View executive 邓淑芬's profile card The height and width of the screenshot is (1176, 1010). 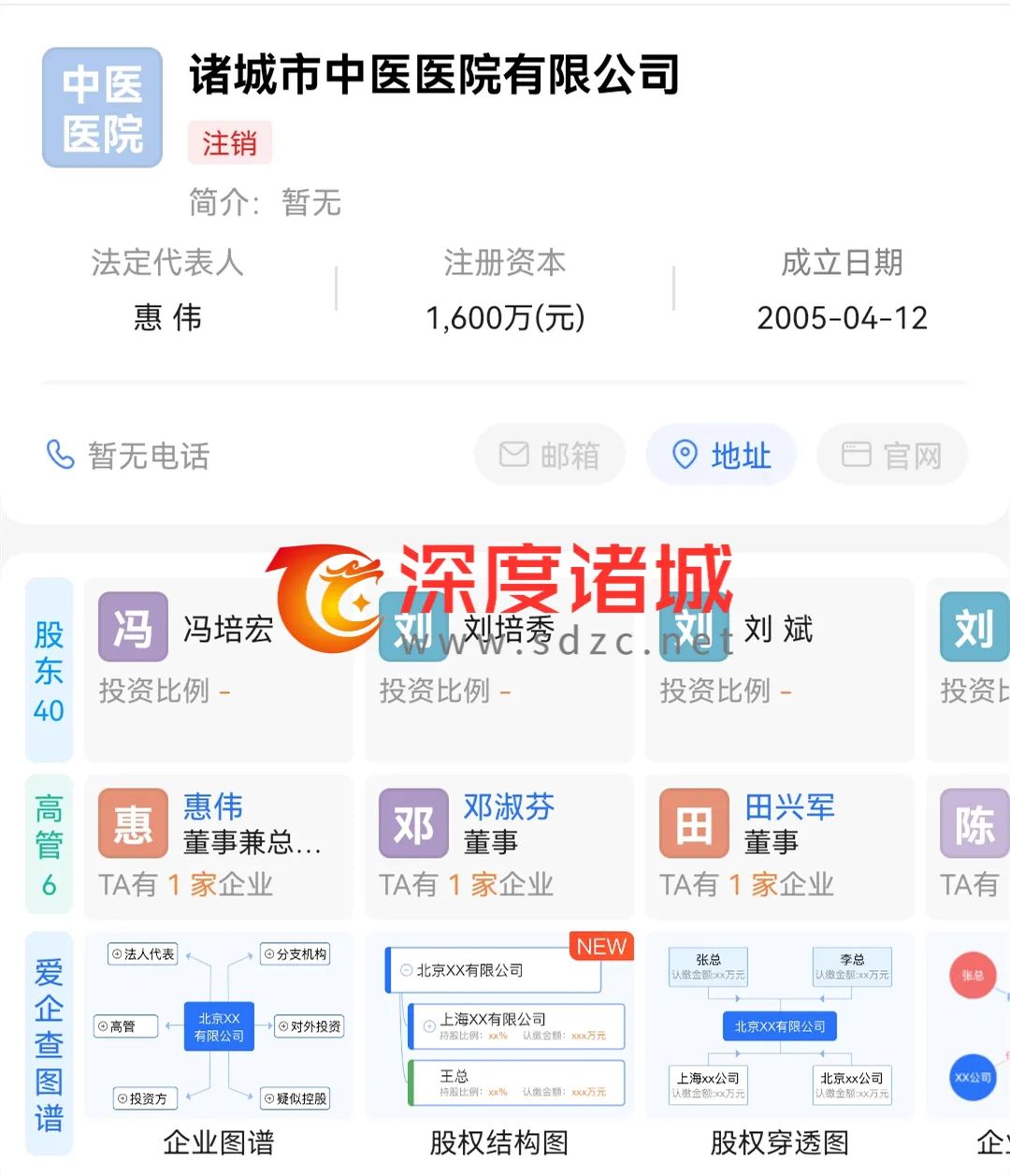(x=499, y=846)
